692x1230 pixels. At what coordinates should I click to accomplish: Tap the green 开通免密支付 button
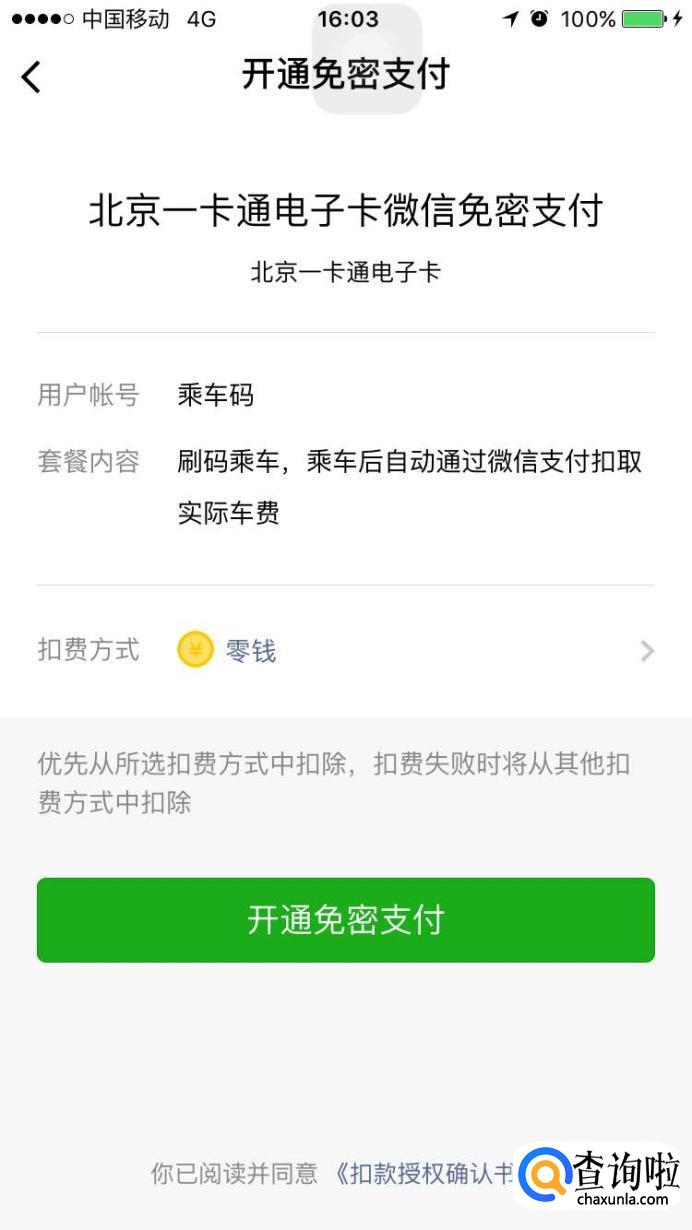click(345, 920)
